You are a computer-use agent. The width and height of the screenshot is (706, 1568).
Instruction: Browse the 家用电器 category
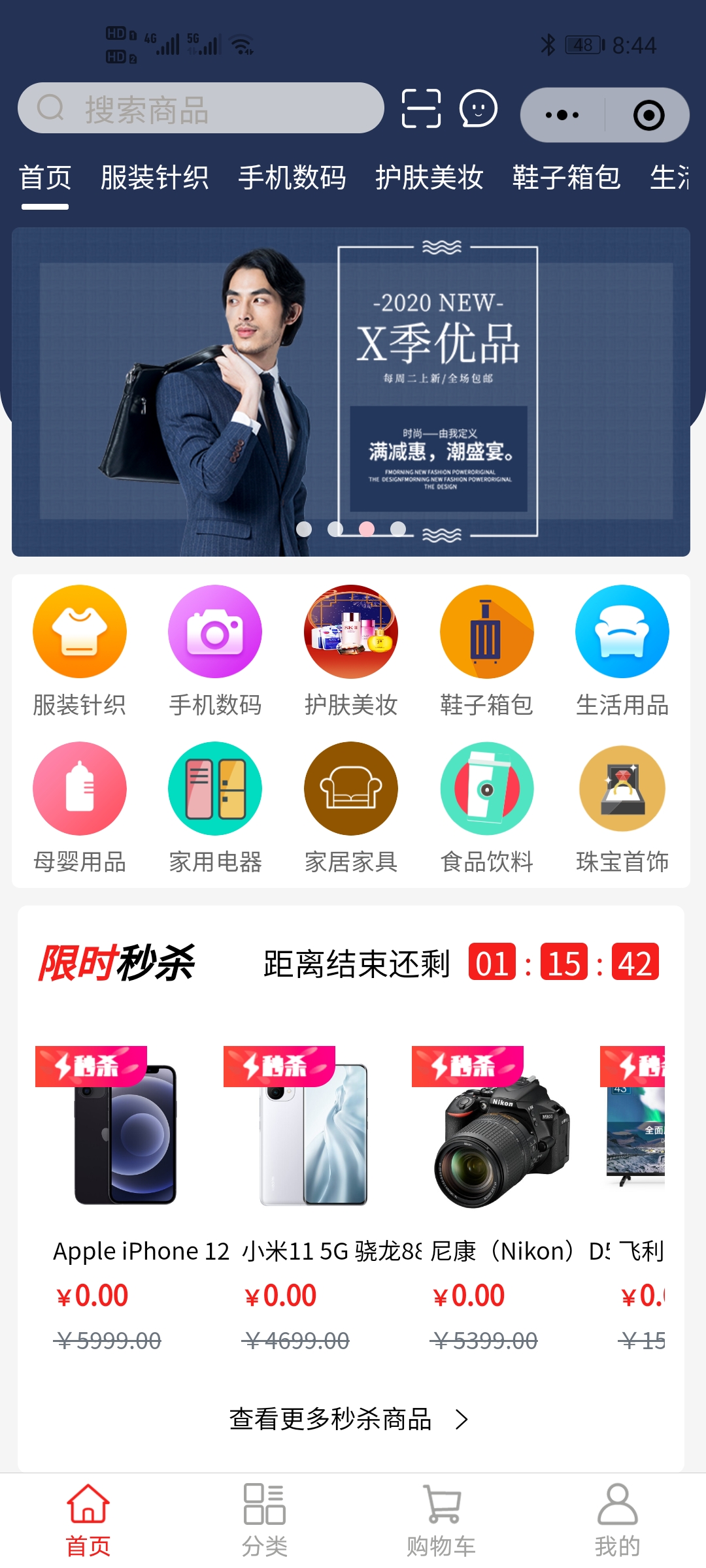pyautogui.click(x=215, y=808)
